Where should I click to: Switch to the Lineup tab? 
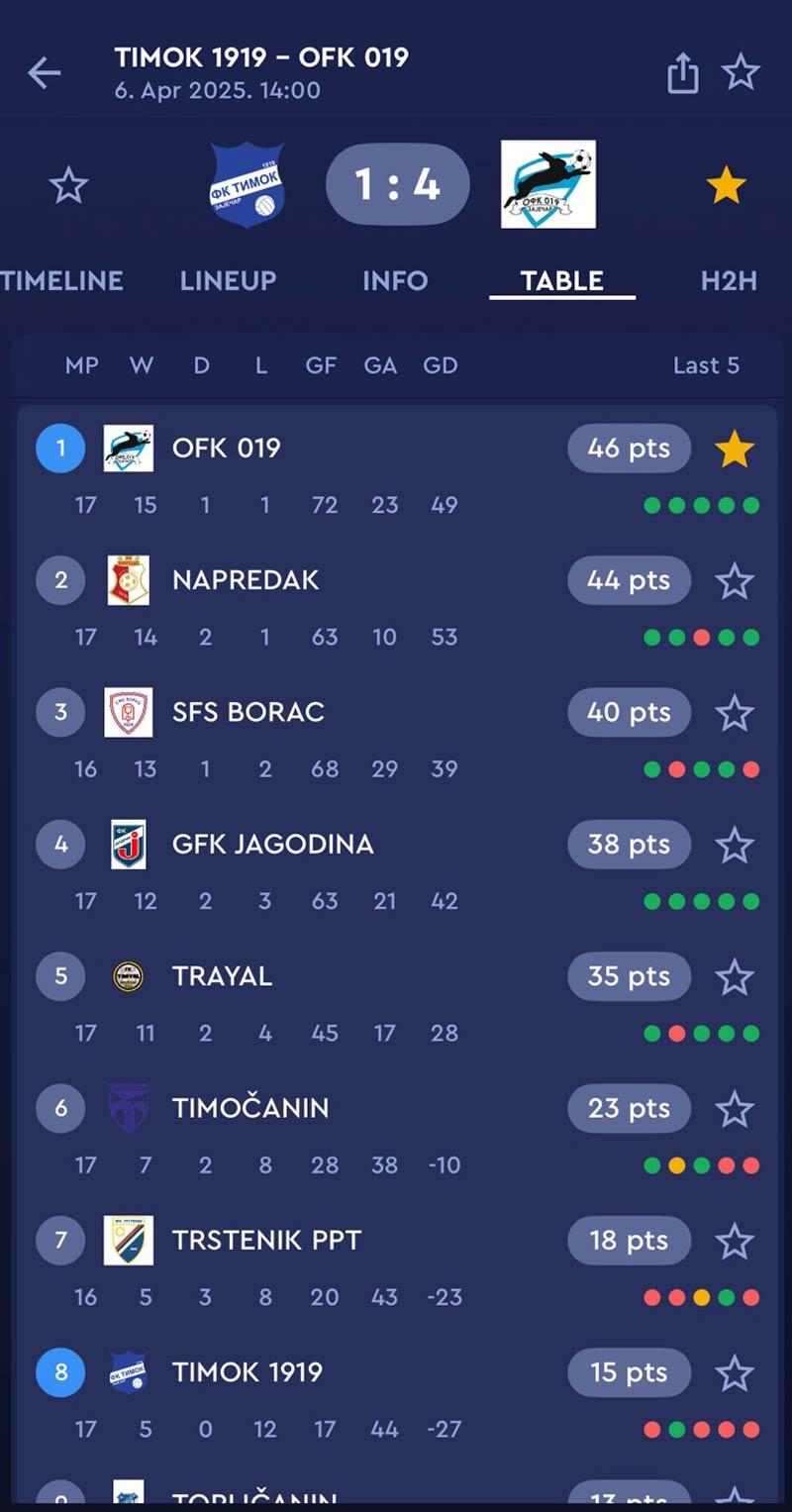tap(228, 281)
